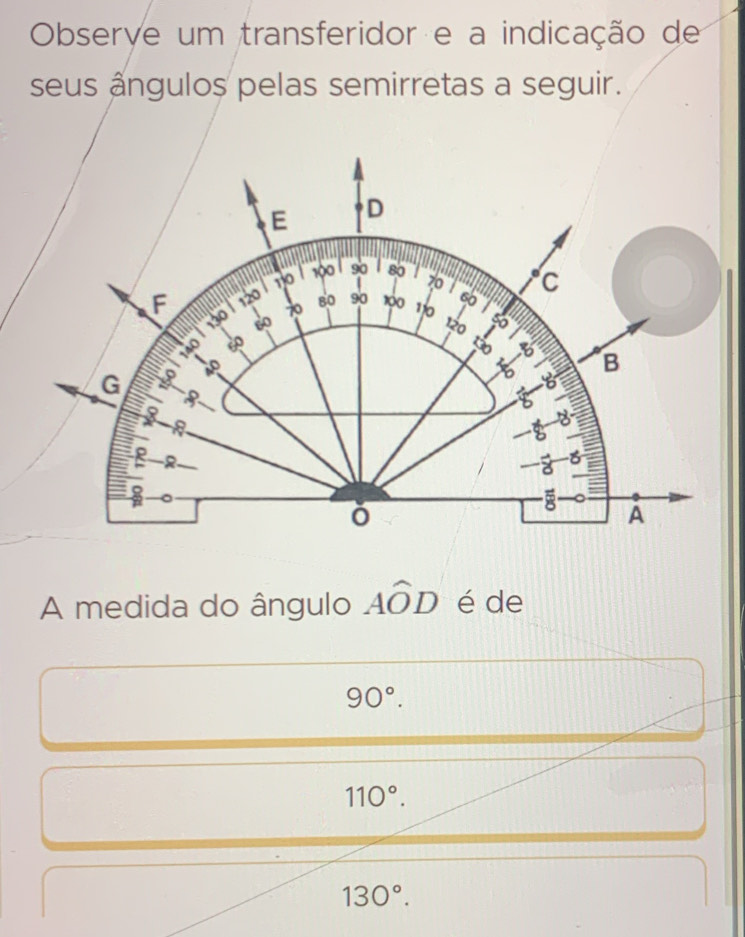Choose the 110° answer option

(373, 798)
